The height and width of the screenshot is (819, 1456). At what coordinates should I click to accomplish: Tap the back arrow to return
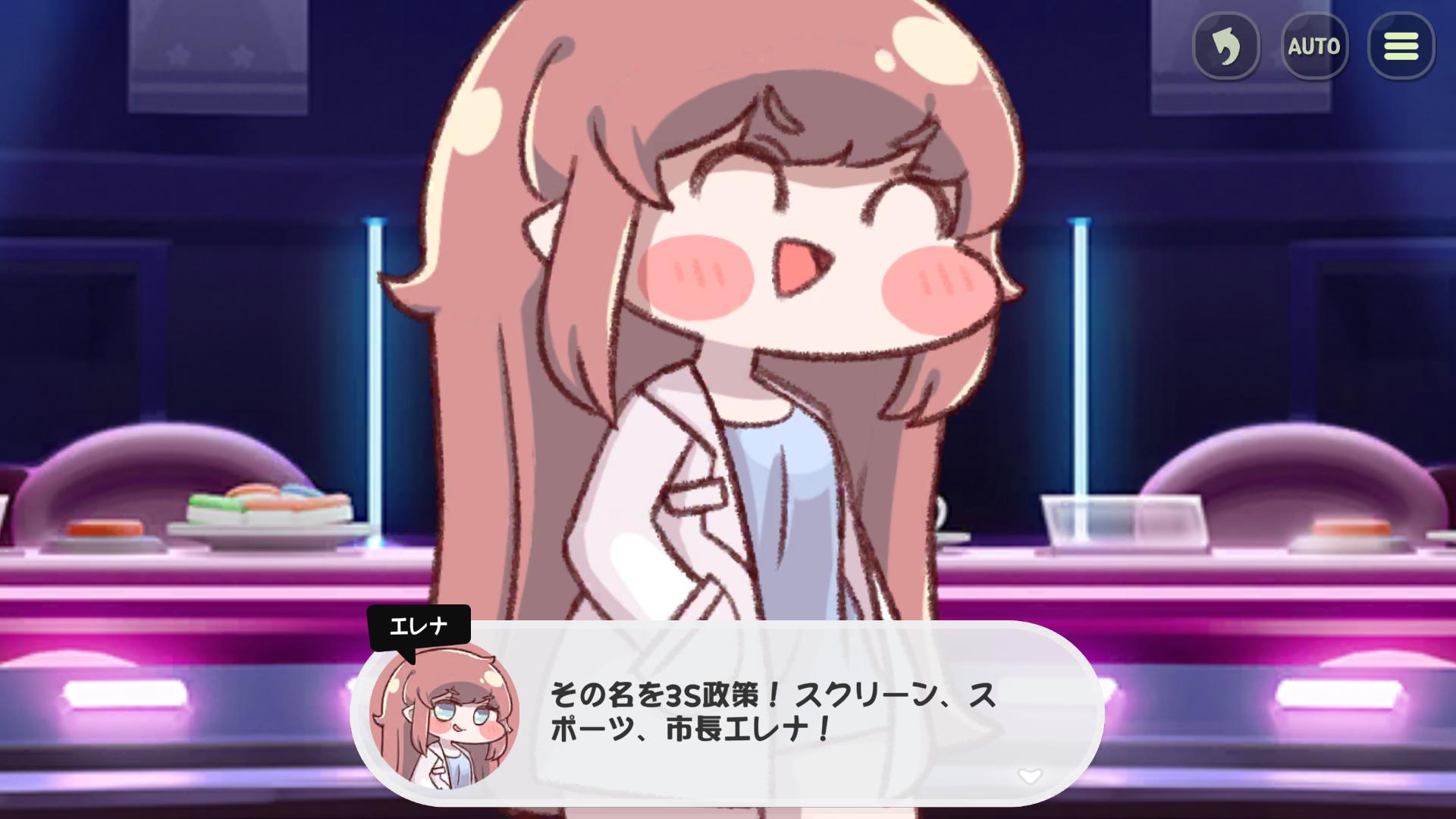(1226, 46)
